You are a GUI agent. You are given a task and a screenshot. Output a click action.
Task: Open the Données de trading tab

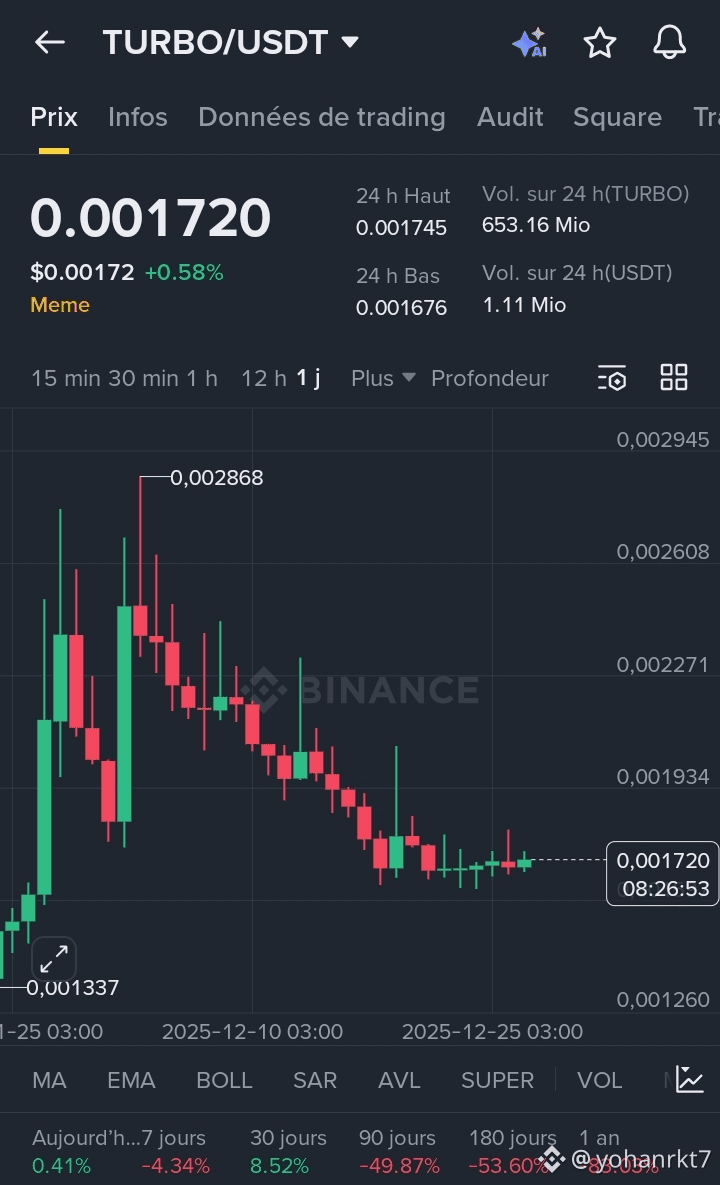tap(322, 117)
